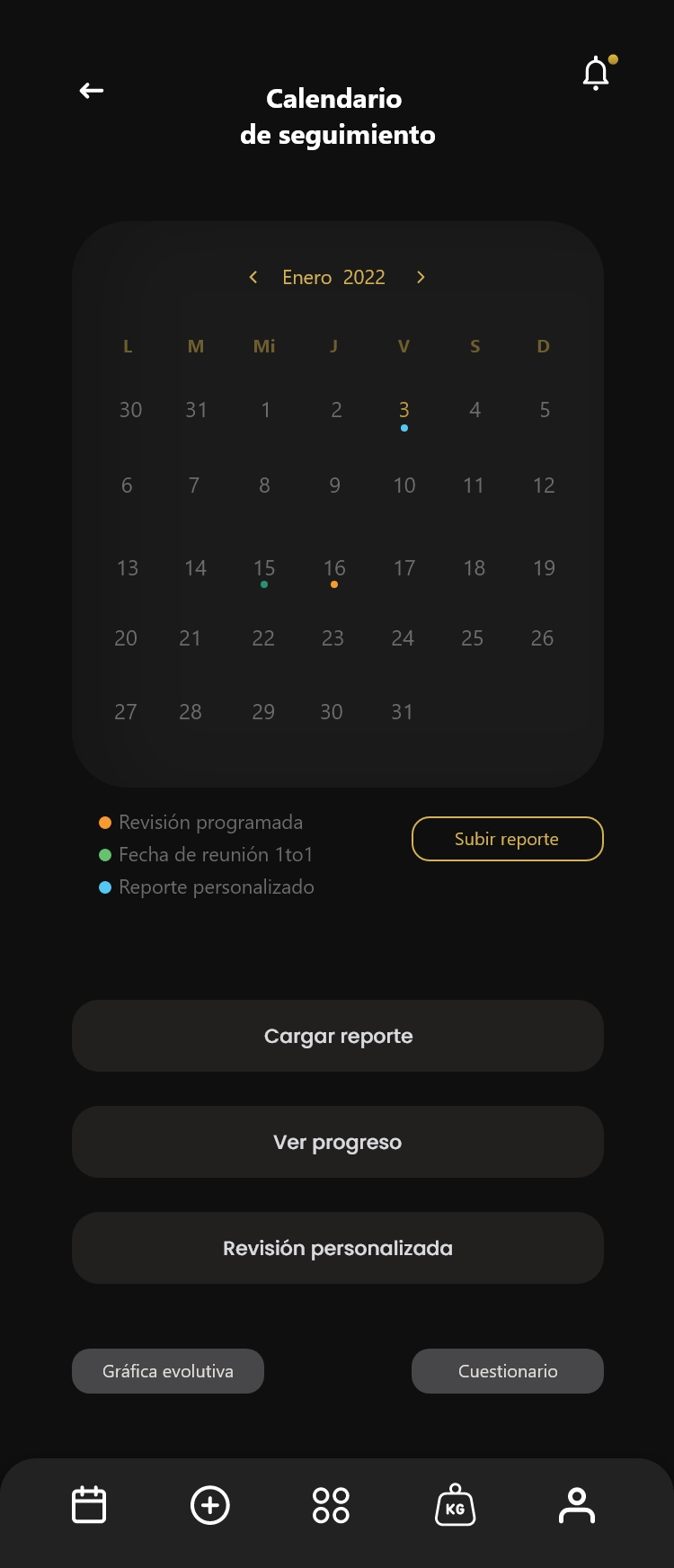
Task: Open the four-circles menu tab
Action: click(x=331, y=1505)
